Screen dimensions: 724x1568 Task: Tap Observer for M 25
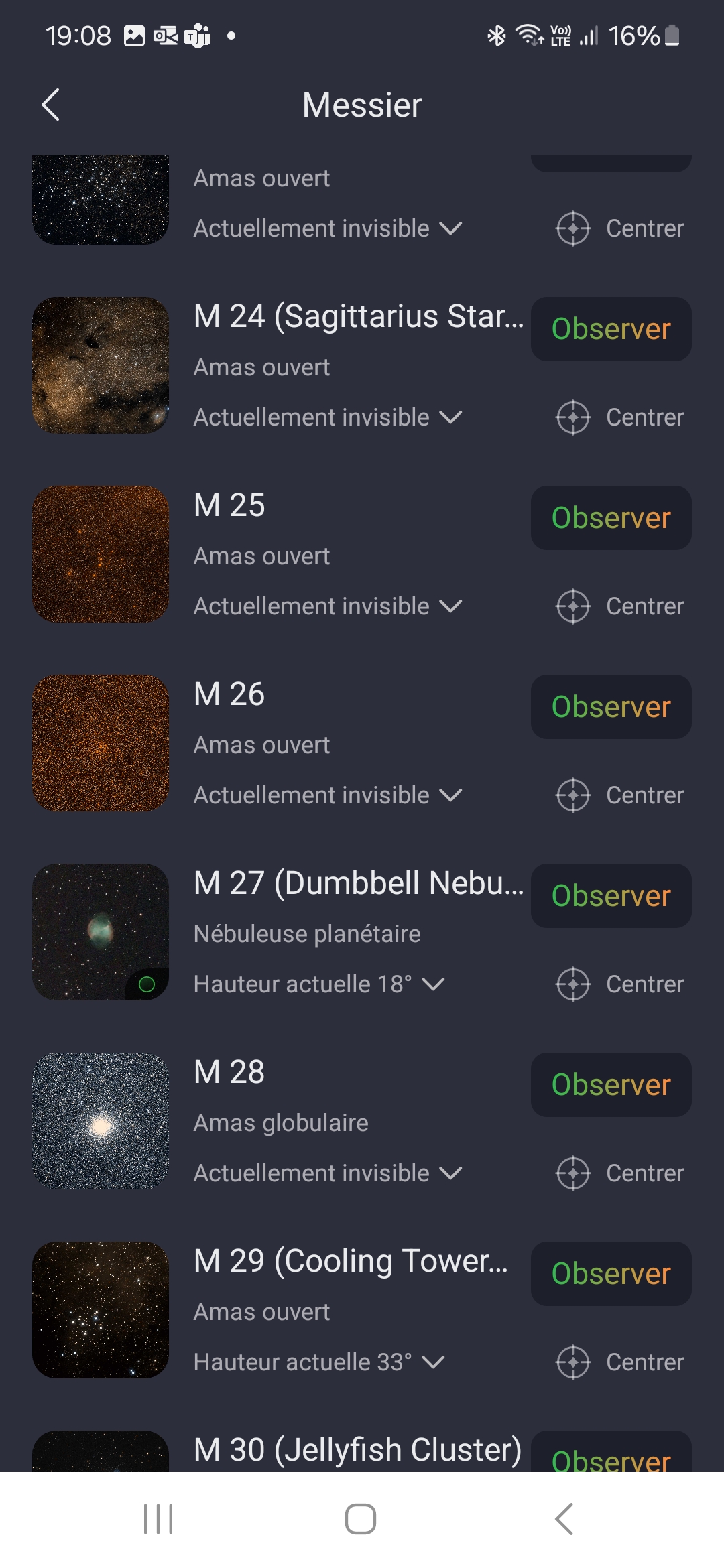[611, 518]
